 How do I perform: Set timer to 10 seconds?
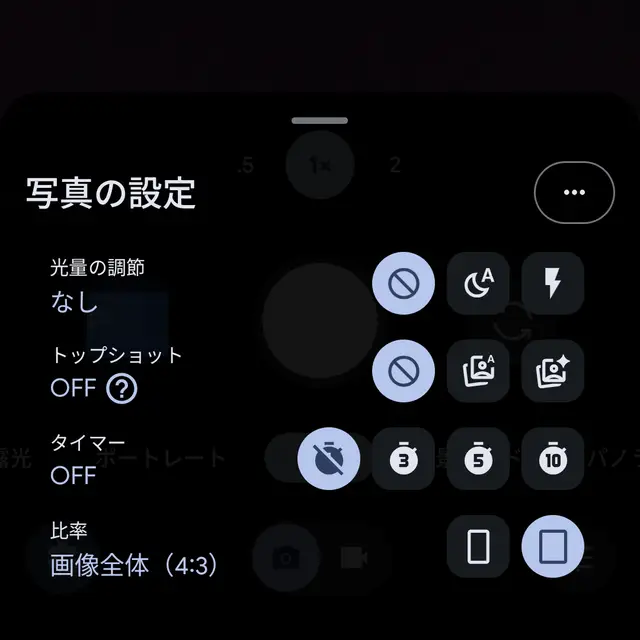click(x=552, y=459)
